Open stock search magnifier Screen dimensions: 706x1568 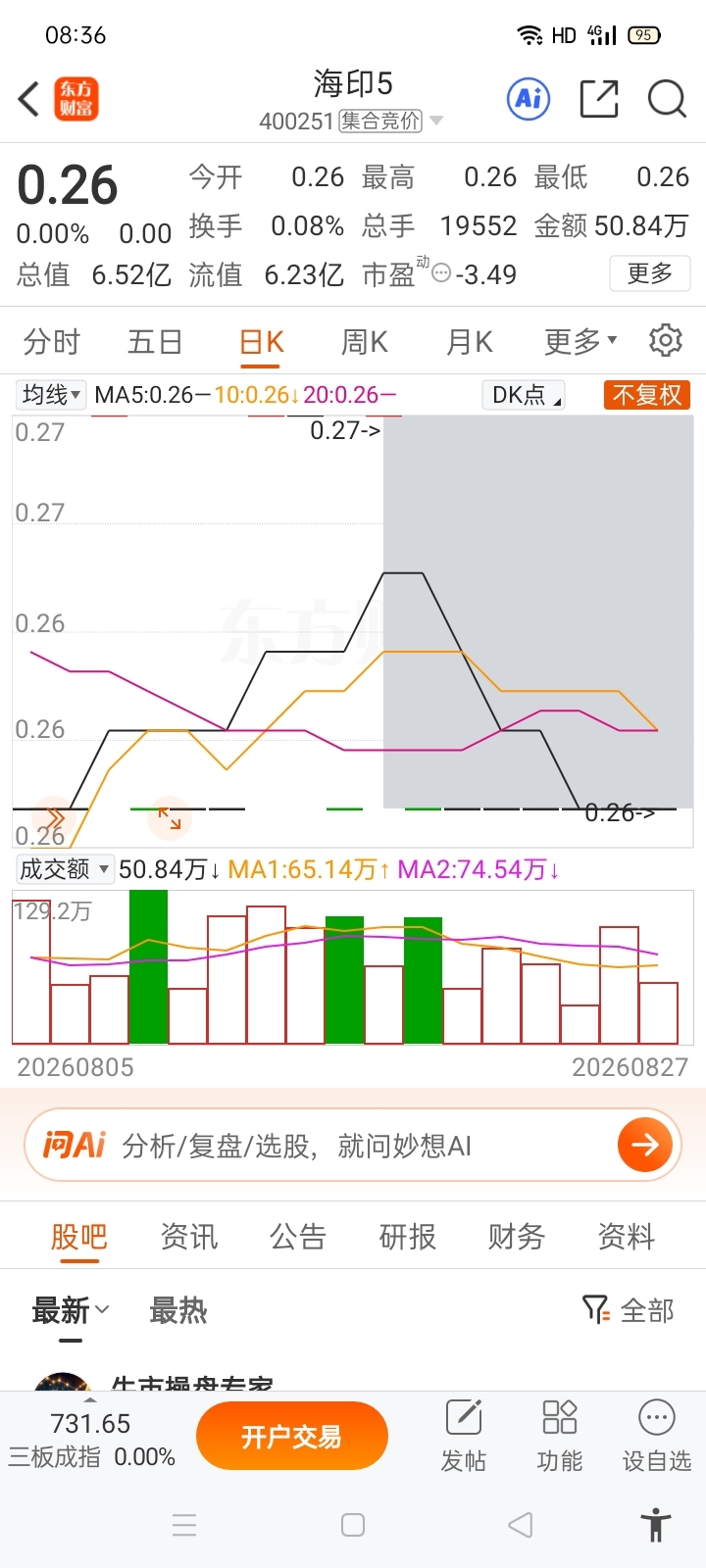[667, 99]
